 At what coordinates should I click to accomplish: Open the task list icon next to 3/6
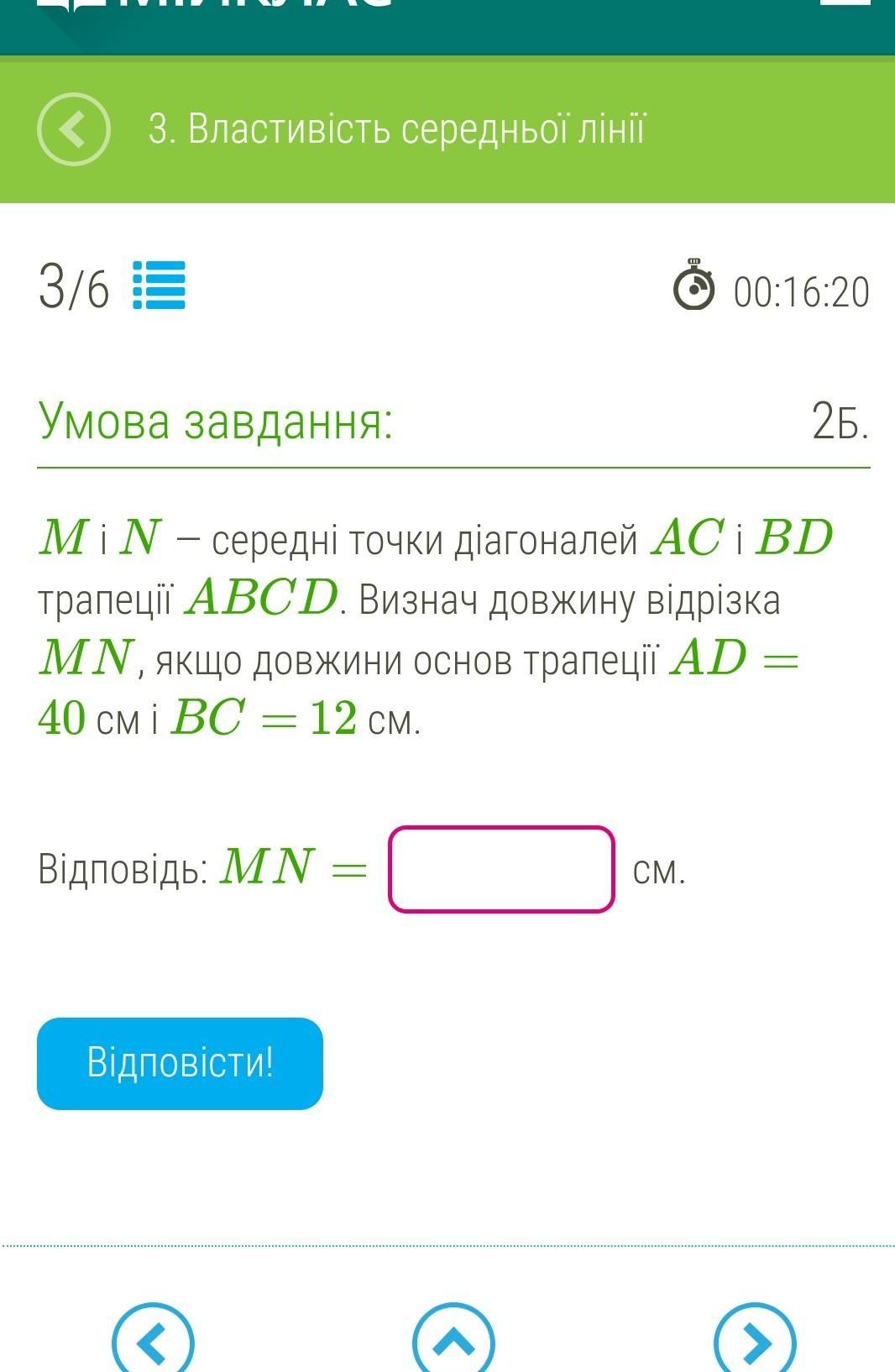(x=160, y=285)
